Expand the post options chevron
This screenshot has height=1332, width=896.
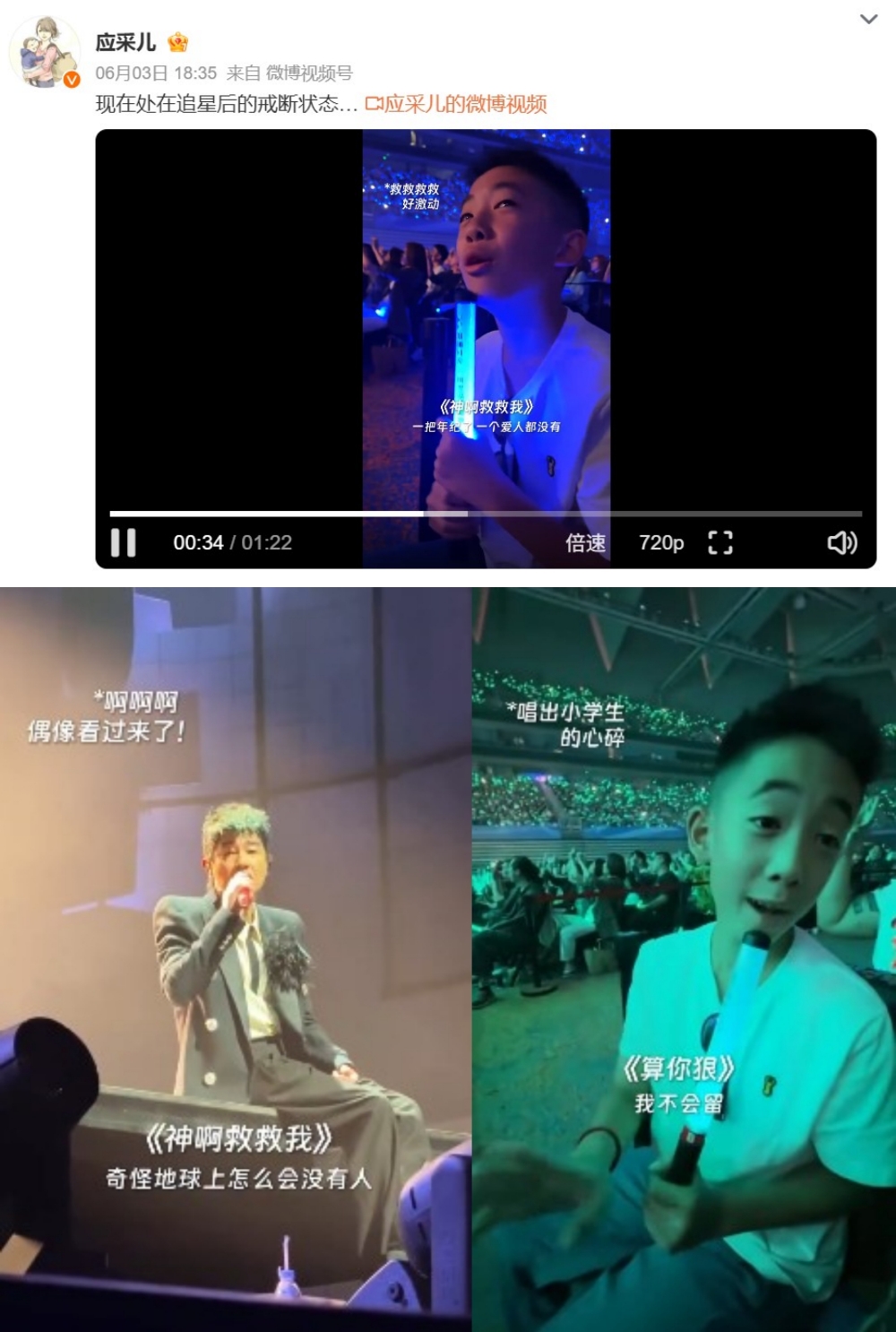click(x=868, y=19)
